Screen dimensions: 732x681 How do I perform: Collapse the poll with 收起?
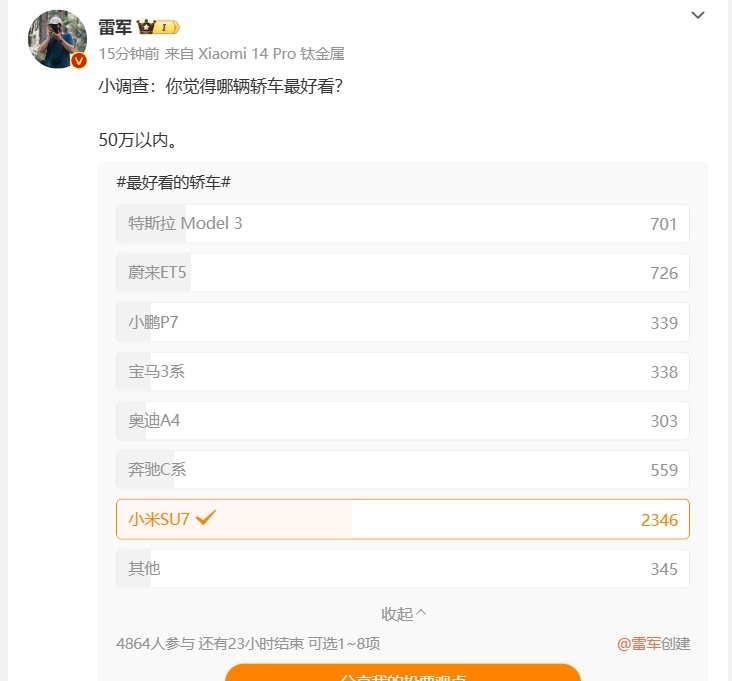coord(403,614)
